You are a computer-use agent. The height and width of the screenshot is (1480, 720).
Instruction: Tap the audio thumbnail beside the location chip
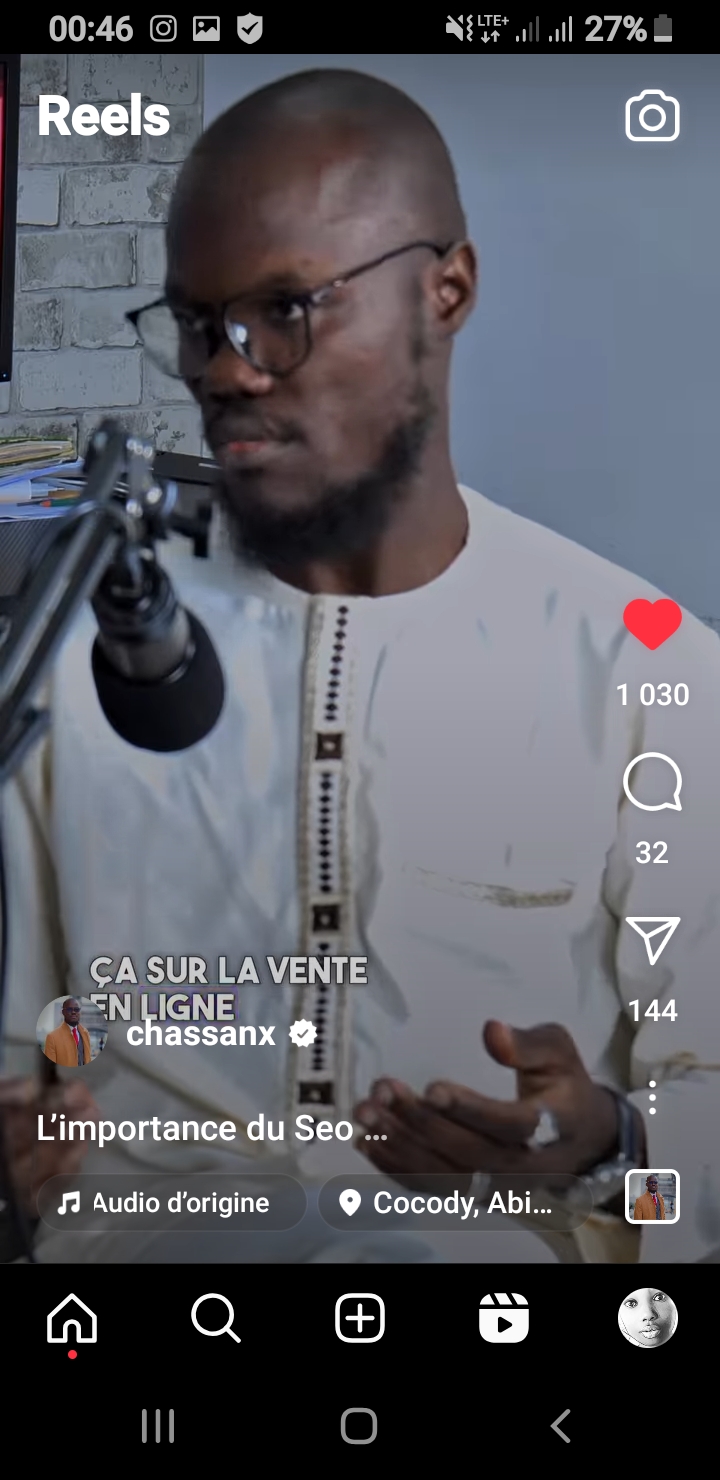click(x=652, y=1196)
